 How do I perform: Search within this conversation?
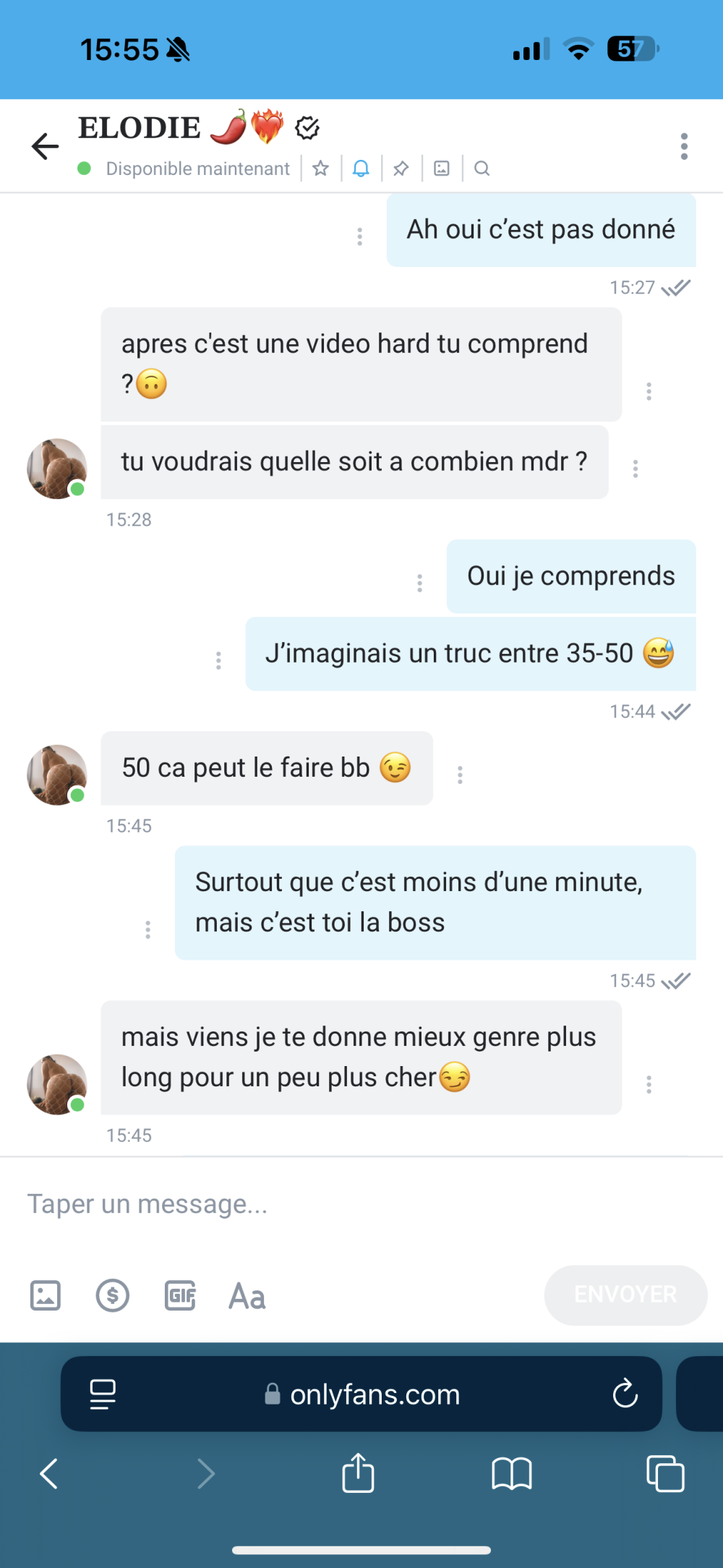point(482,169)
